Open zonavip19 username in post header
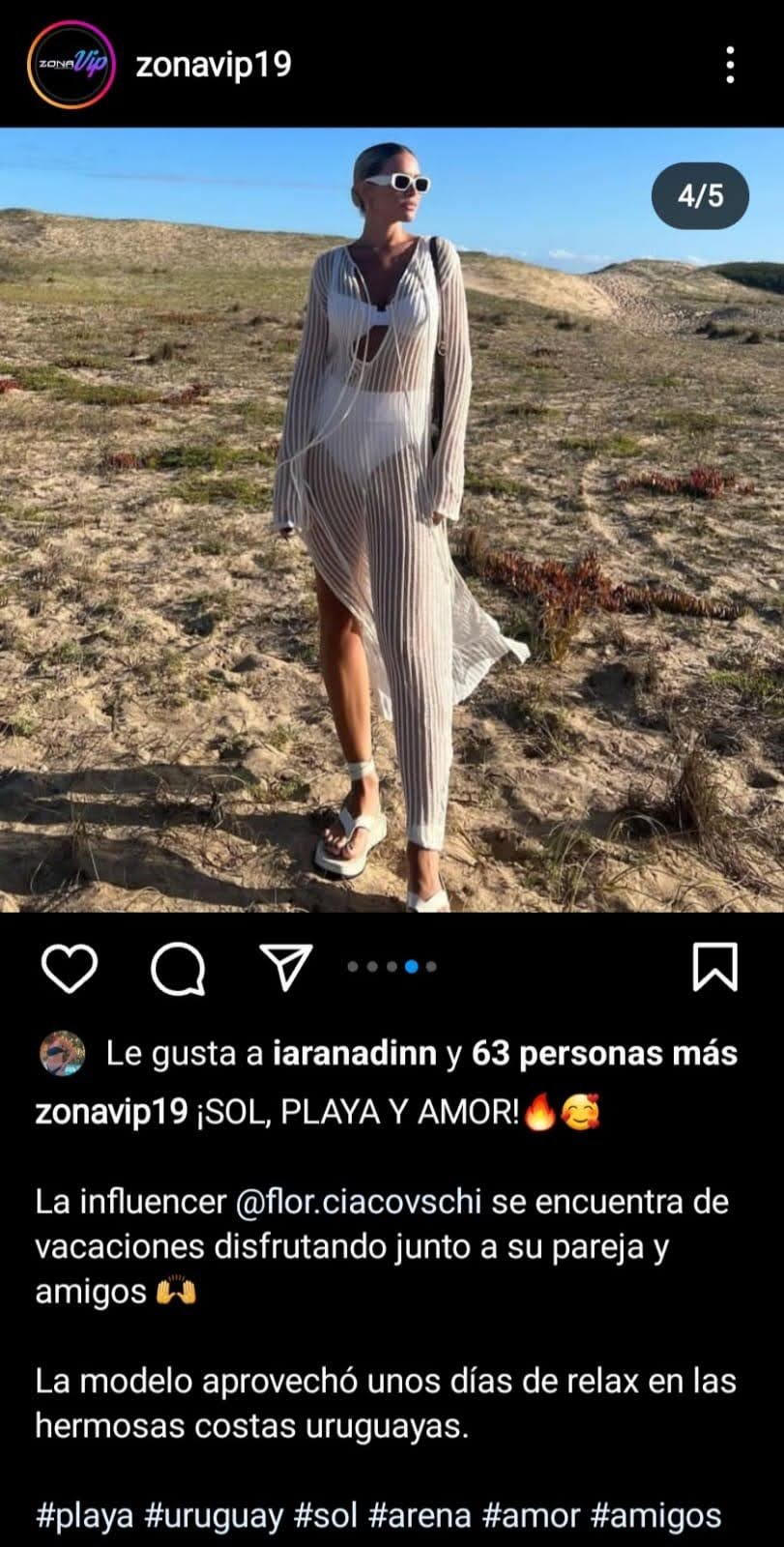Image resolution: width=784 pixels, height=1547 pixels. (213, 65)
